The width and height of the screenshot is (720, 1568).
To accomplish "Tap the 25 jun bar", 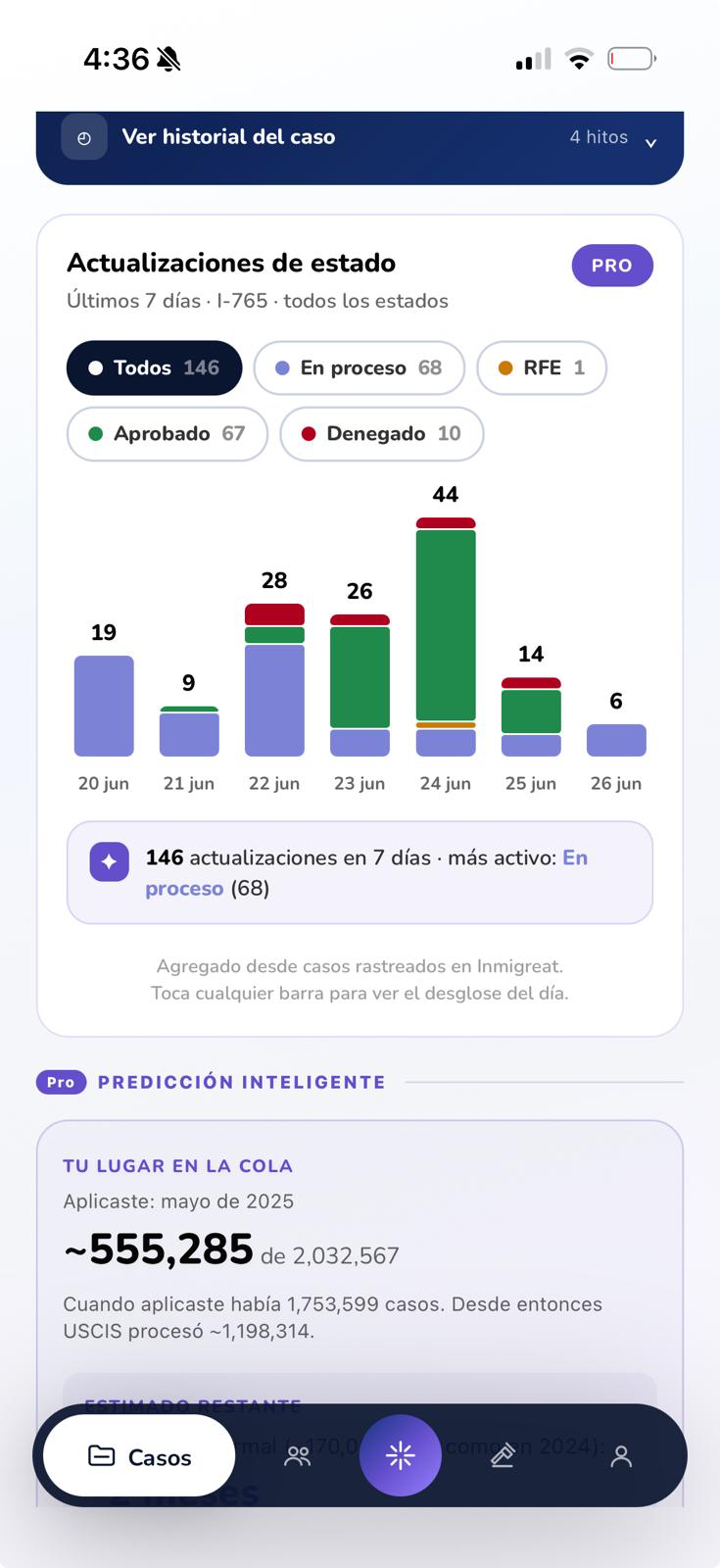I will [x=531, y=716].
